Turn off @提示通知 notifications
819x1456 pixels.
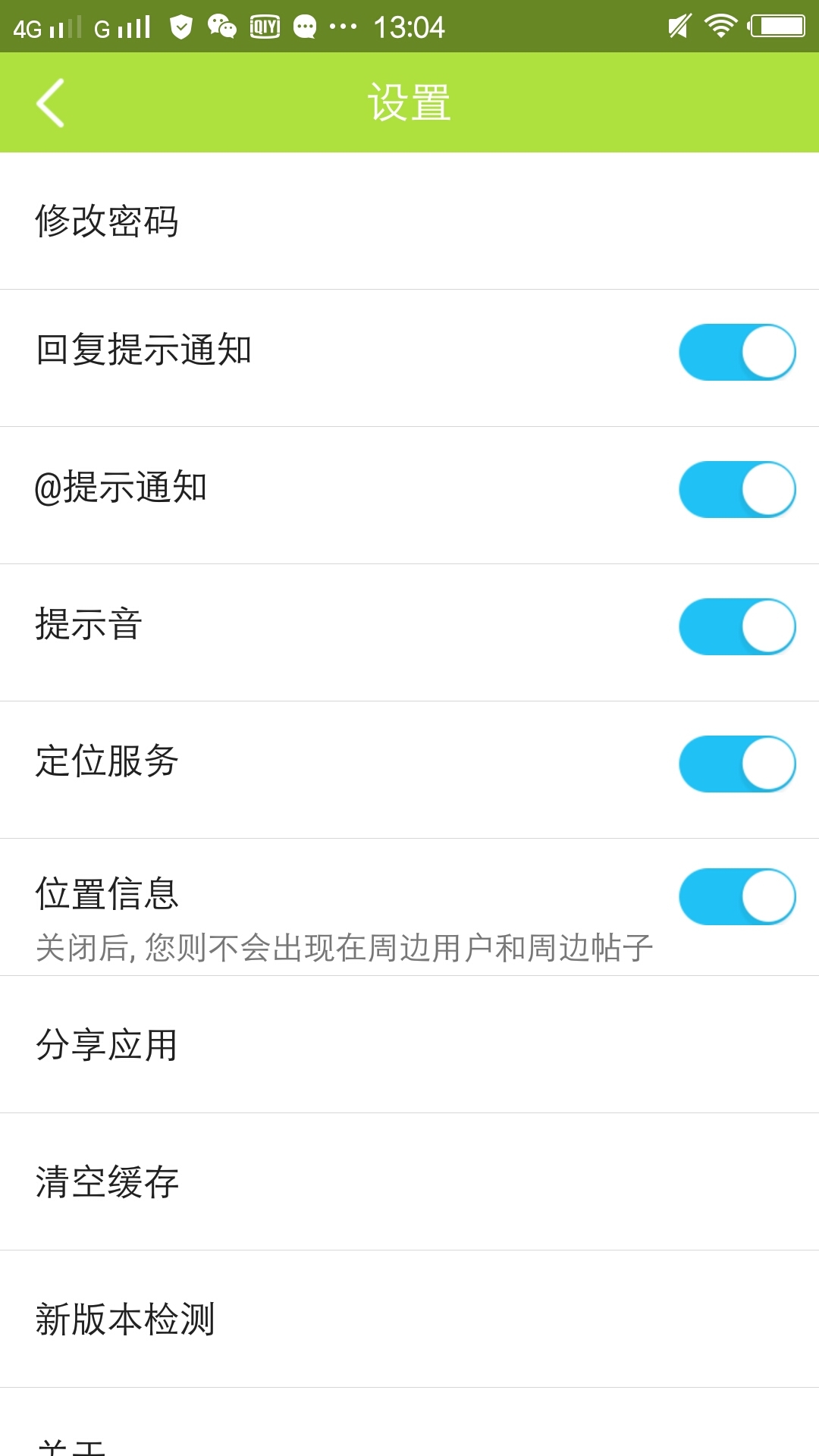click(736, 490)
